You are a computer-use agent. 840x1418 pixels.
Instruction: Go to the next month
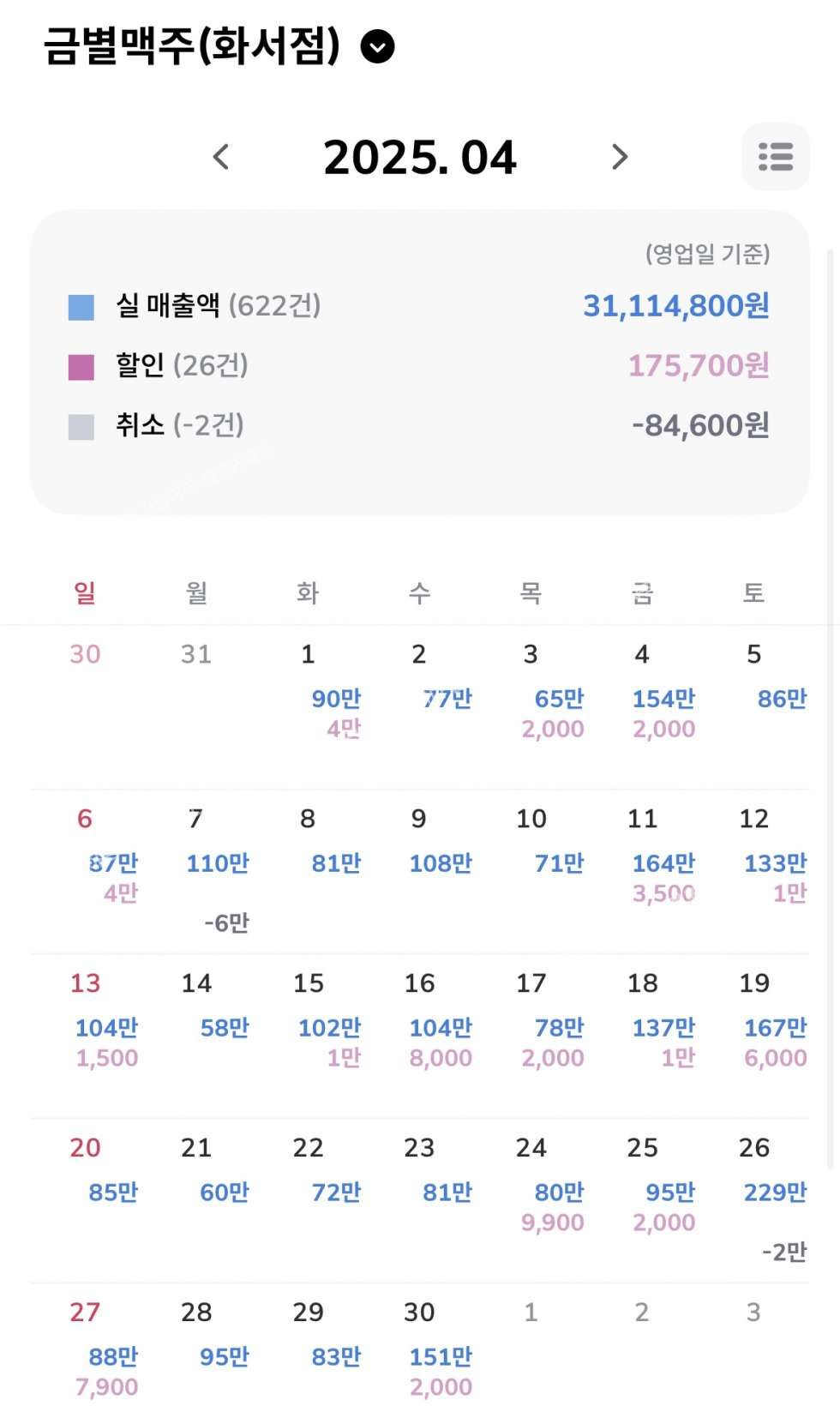[x=620, y=157]
